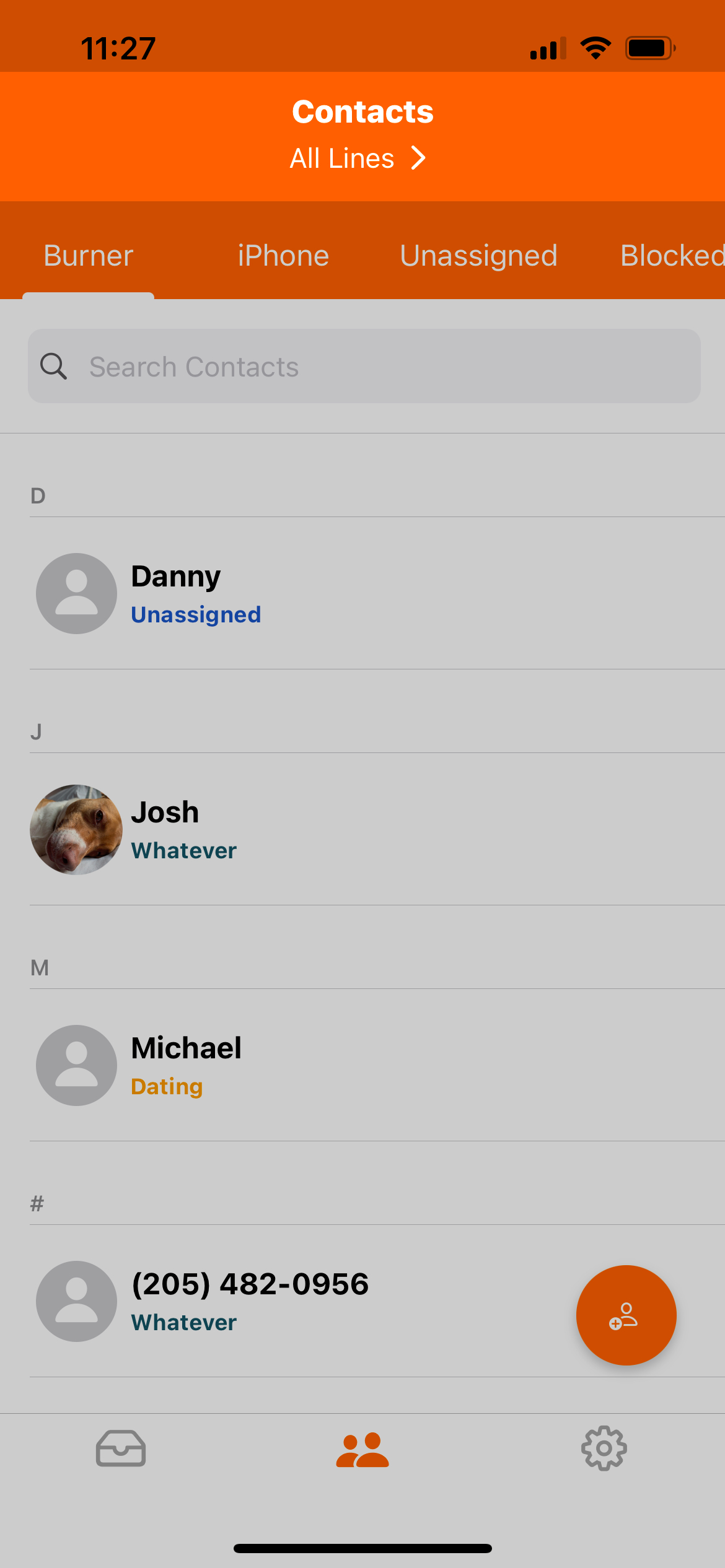Viewport: 725px width, 1568px height.
Task: Tap the Search Contacts field
Action: pos(364,366)
